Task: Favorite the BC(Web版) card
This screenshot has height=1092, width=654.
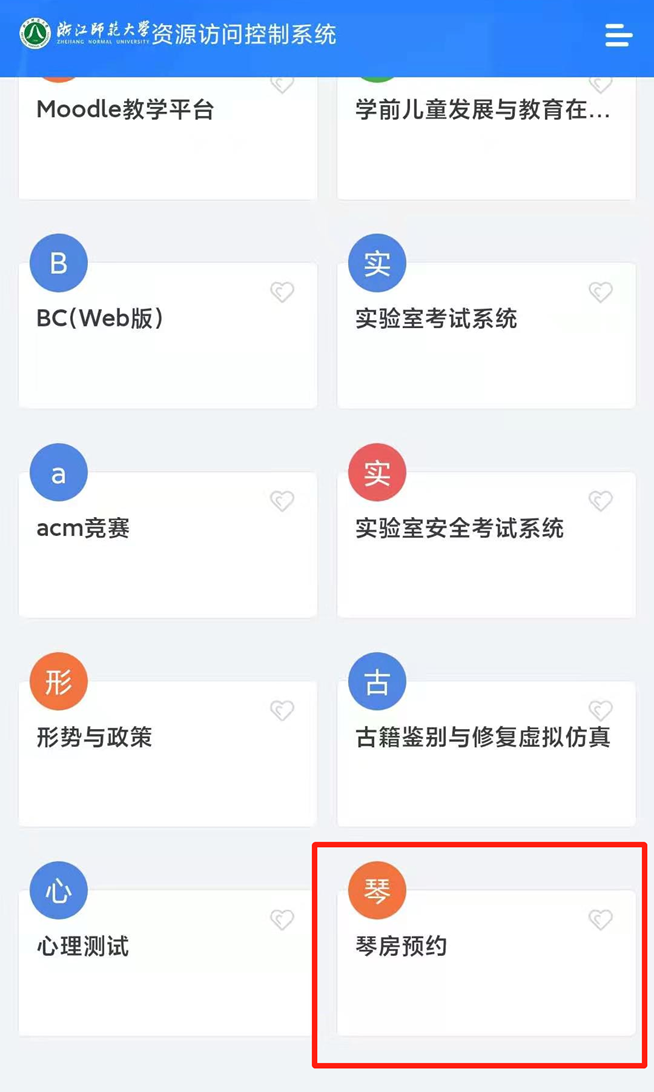Action: coord(282,292)
